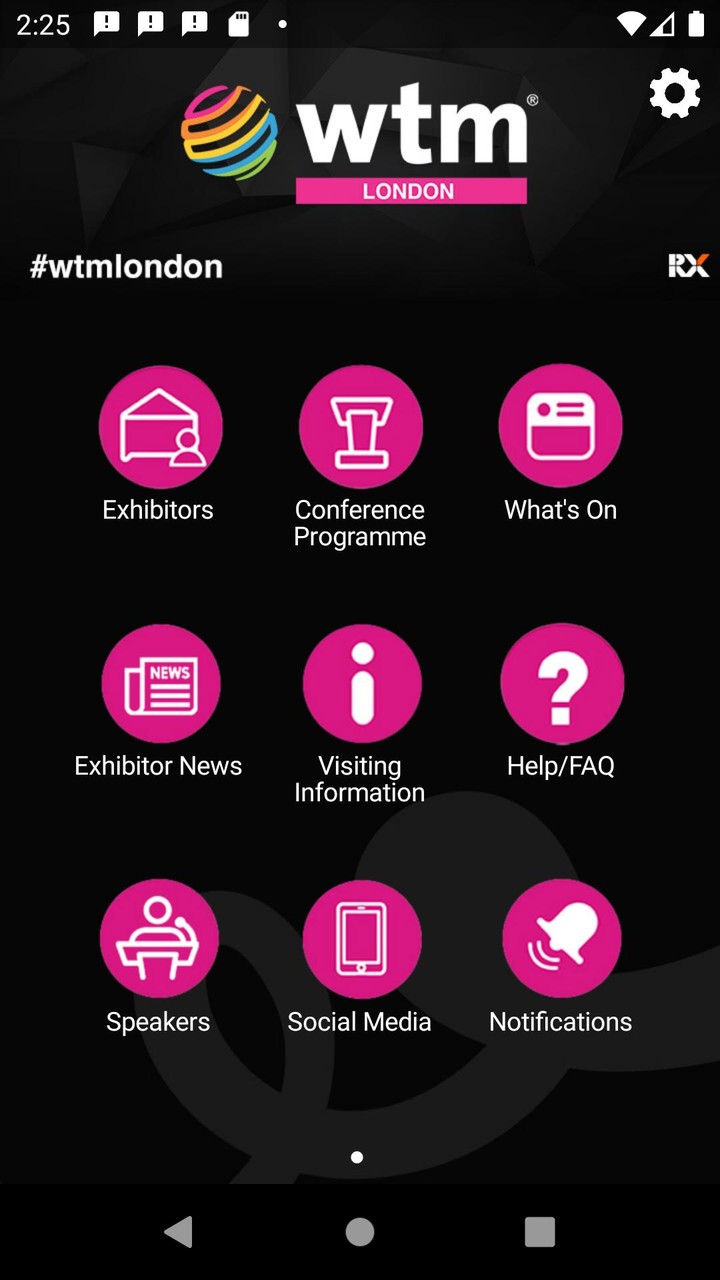
Task: Tap the Exhibitors label text
Action: point(157,509)
